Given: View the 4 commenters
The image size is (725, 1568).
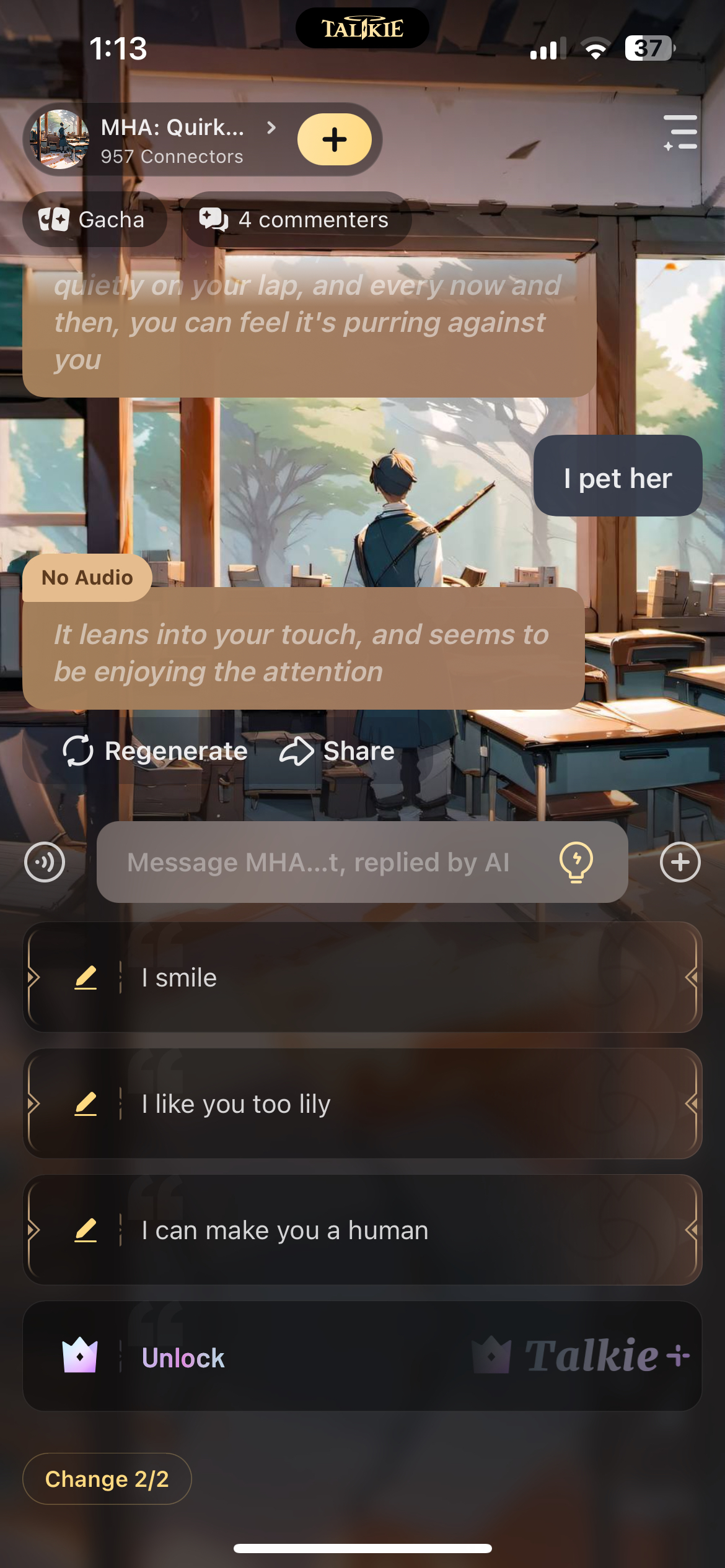Looking at the screenshot, I should coord(296,220).
